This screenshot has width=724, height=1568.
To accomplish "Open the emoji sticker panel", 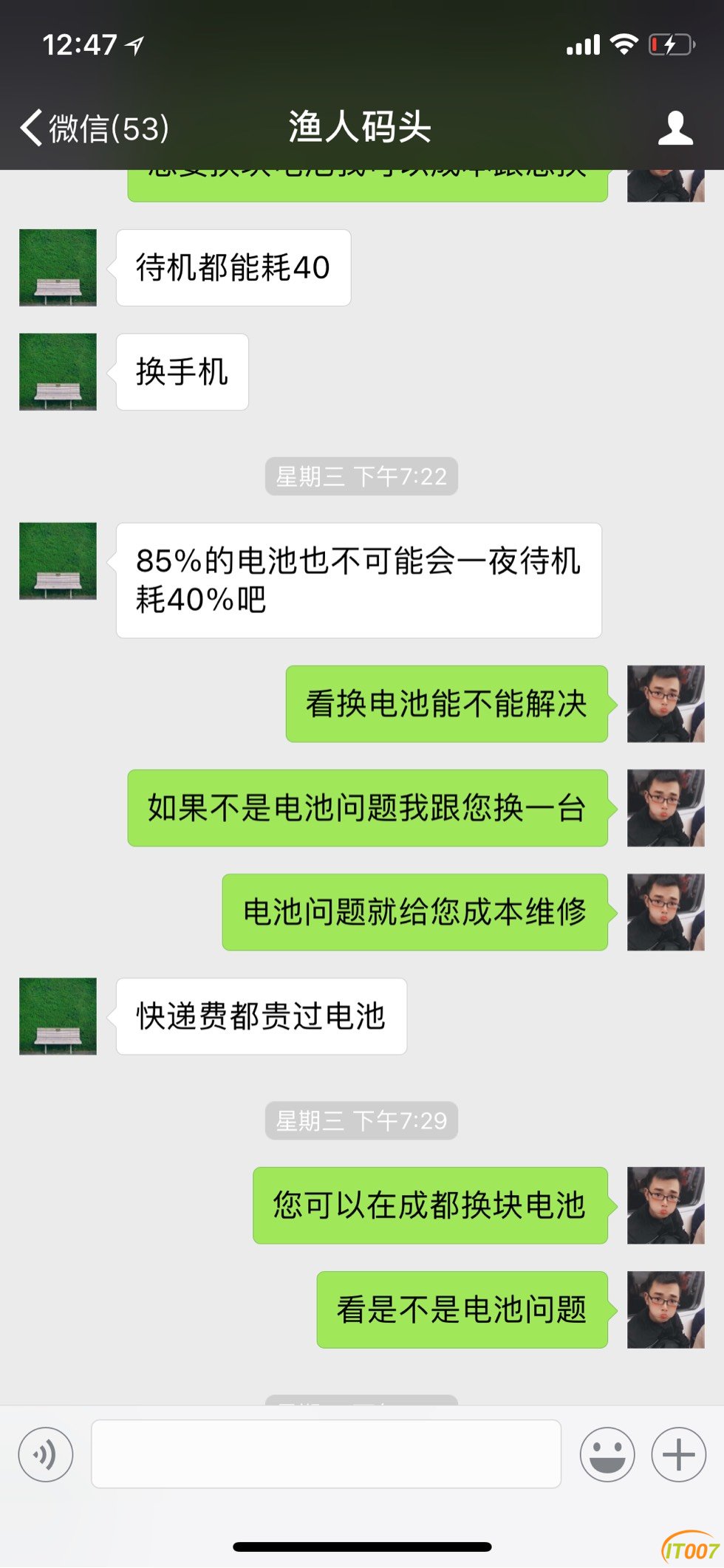I will point(607,1454).
